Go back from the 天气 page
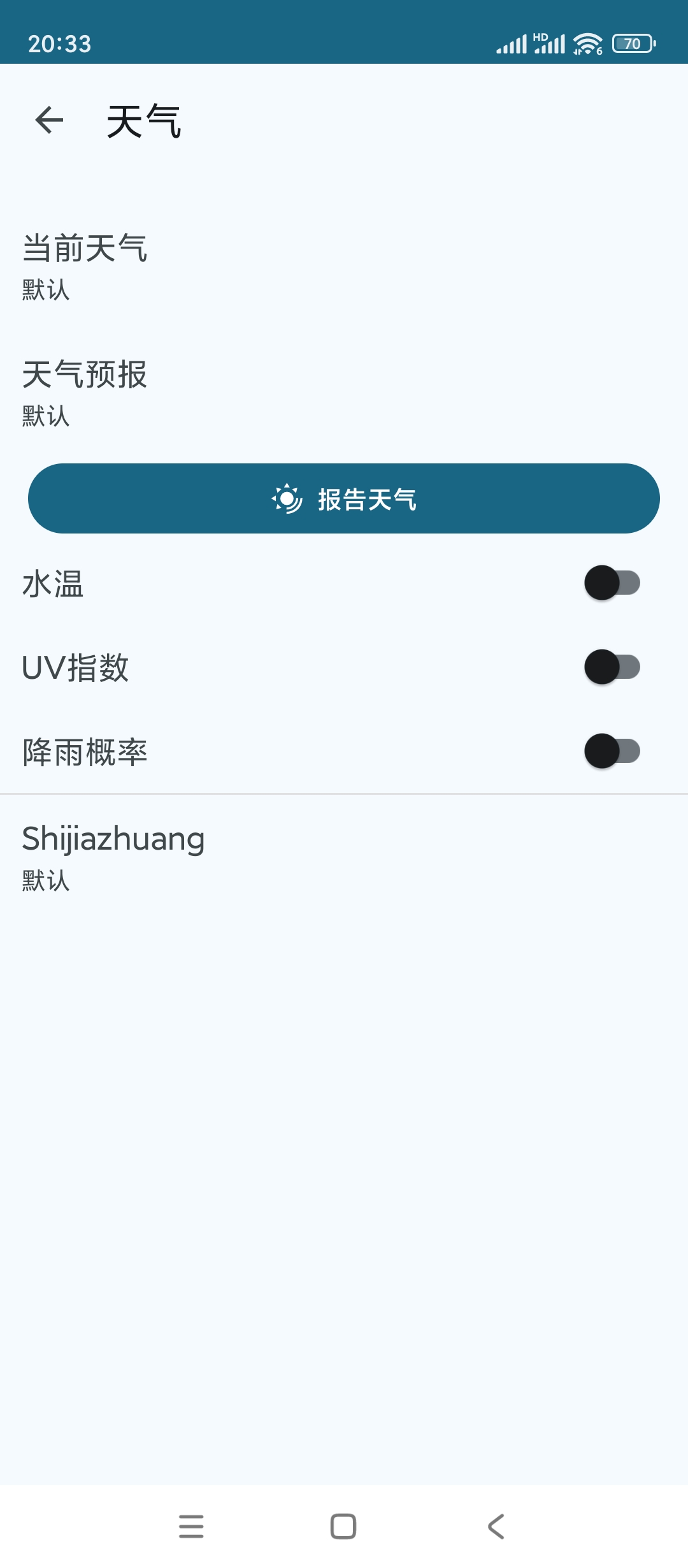 point(49,120)
